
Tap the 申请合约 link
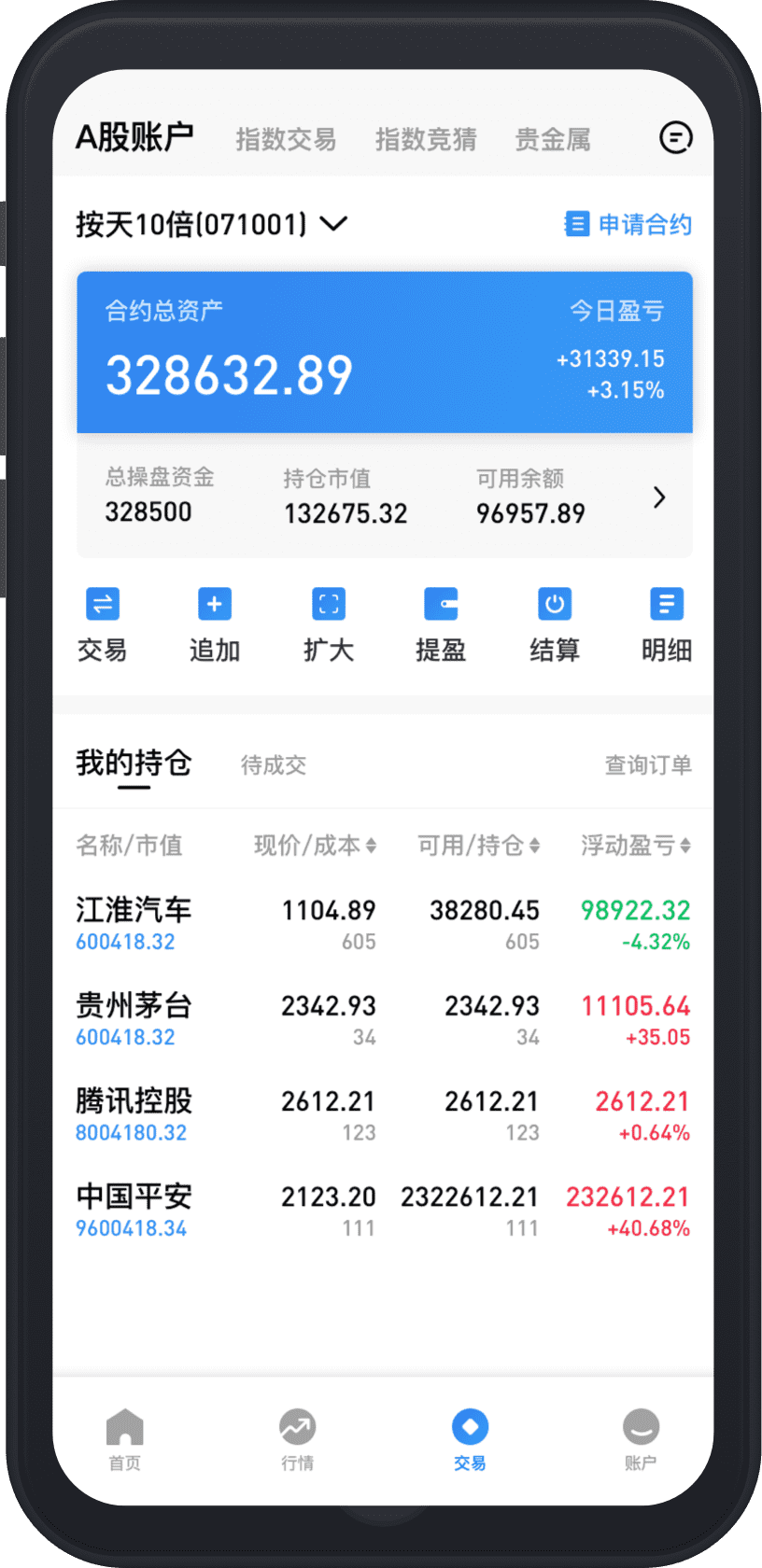coord(628,224)
